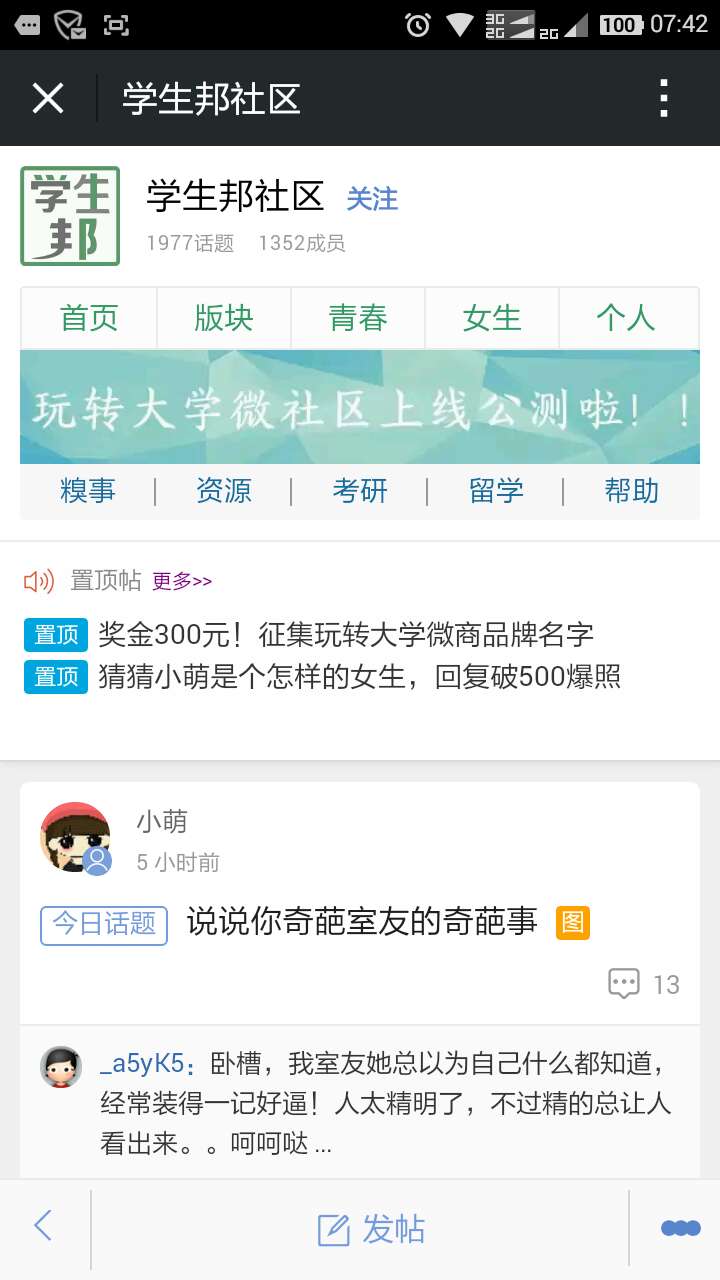
Task: Follow 学生邦社区 via 关注
Action: 372,199
